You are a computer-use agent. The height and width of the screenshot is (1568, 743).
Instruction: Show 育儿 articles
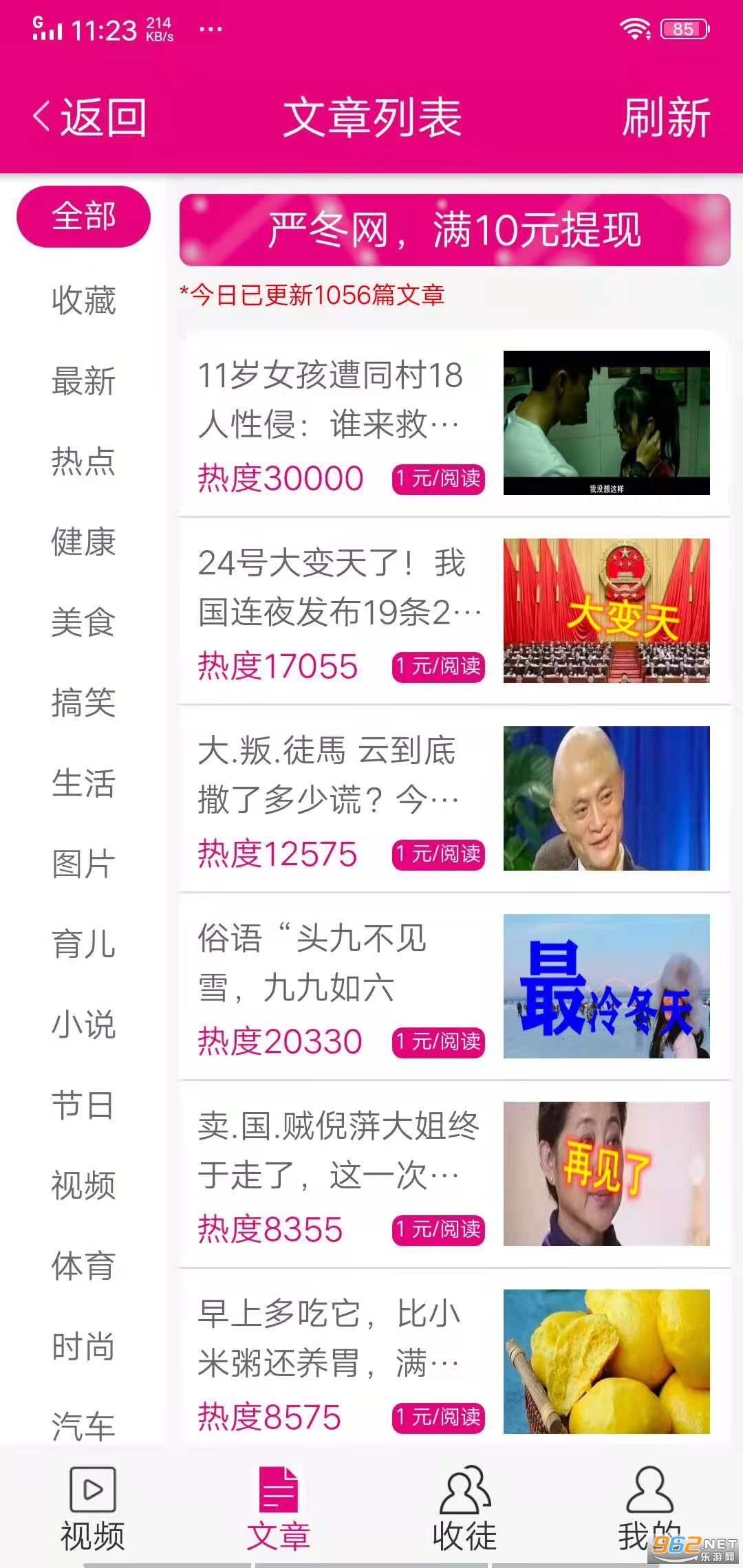[x=83, y=944]
